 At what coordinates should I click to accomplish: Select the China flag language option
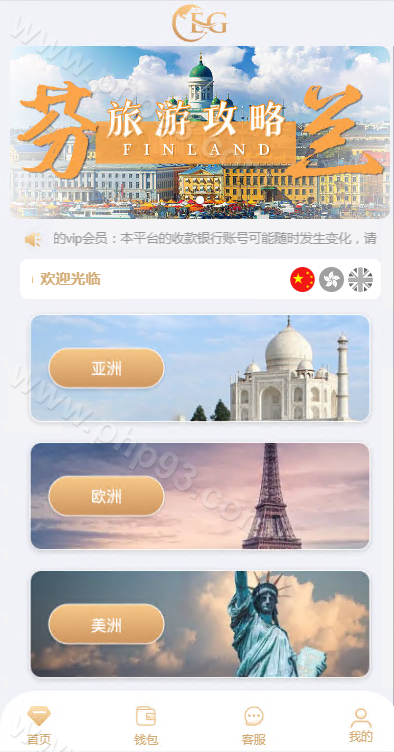coord(302,280)
